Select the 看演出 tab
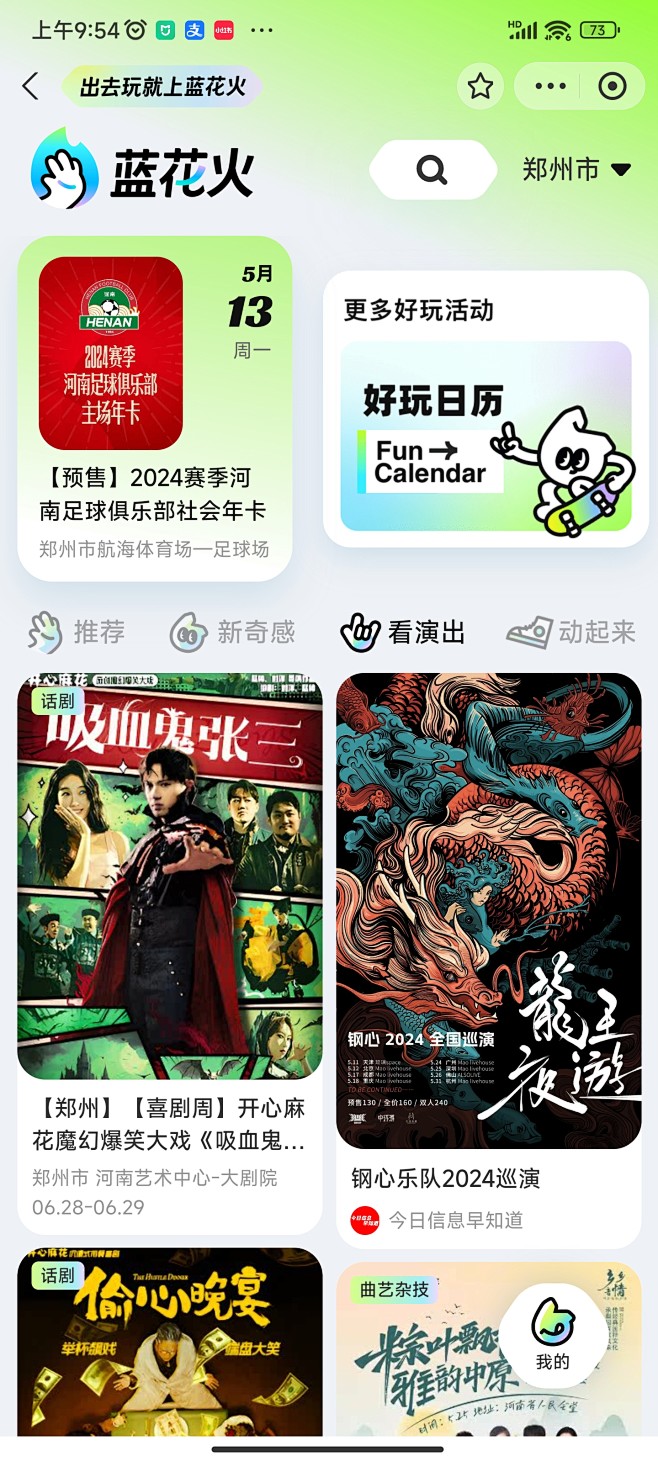The image size is (658, 1462). [x=403, y=632]
